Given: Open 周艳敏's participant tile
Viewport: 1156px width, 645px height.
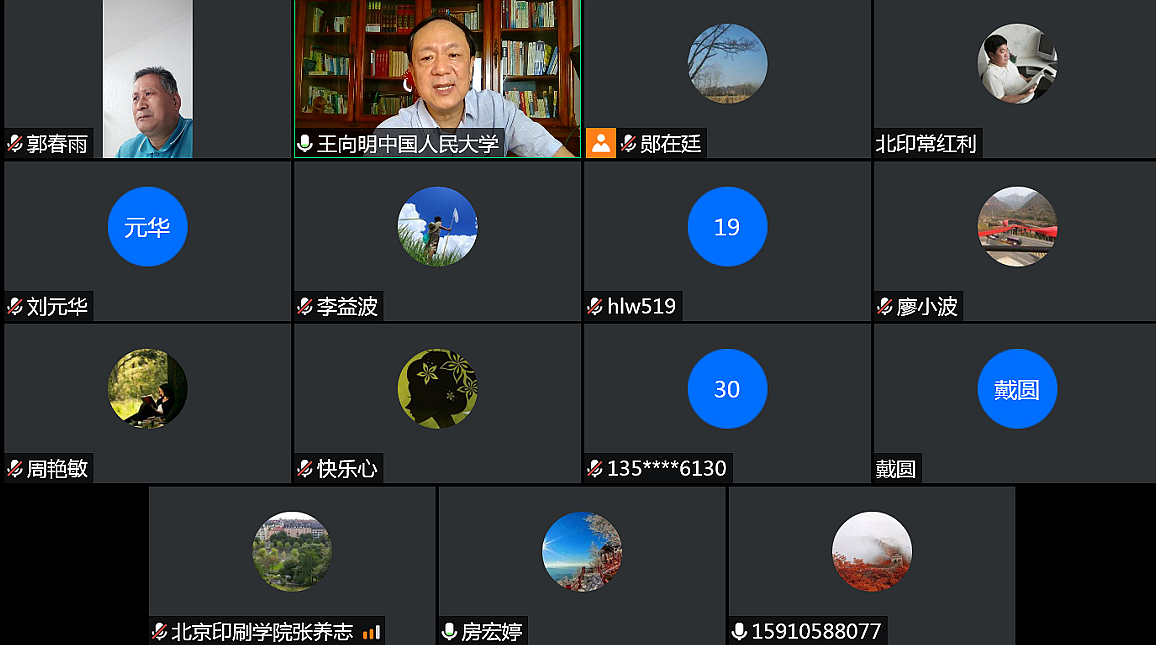Looking at the screenshot, I should coord(147,402).
